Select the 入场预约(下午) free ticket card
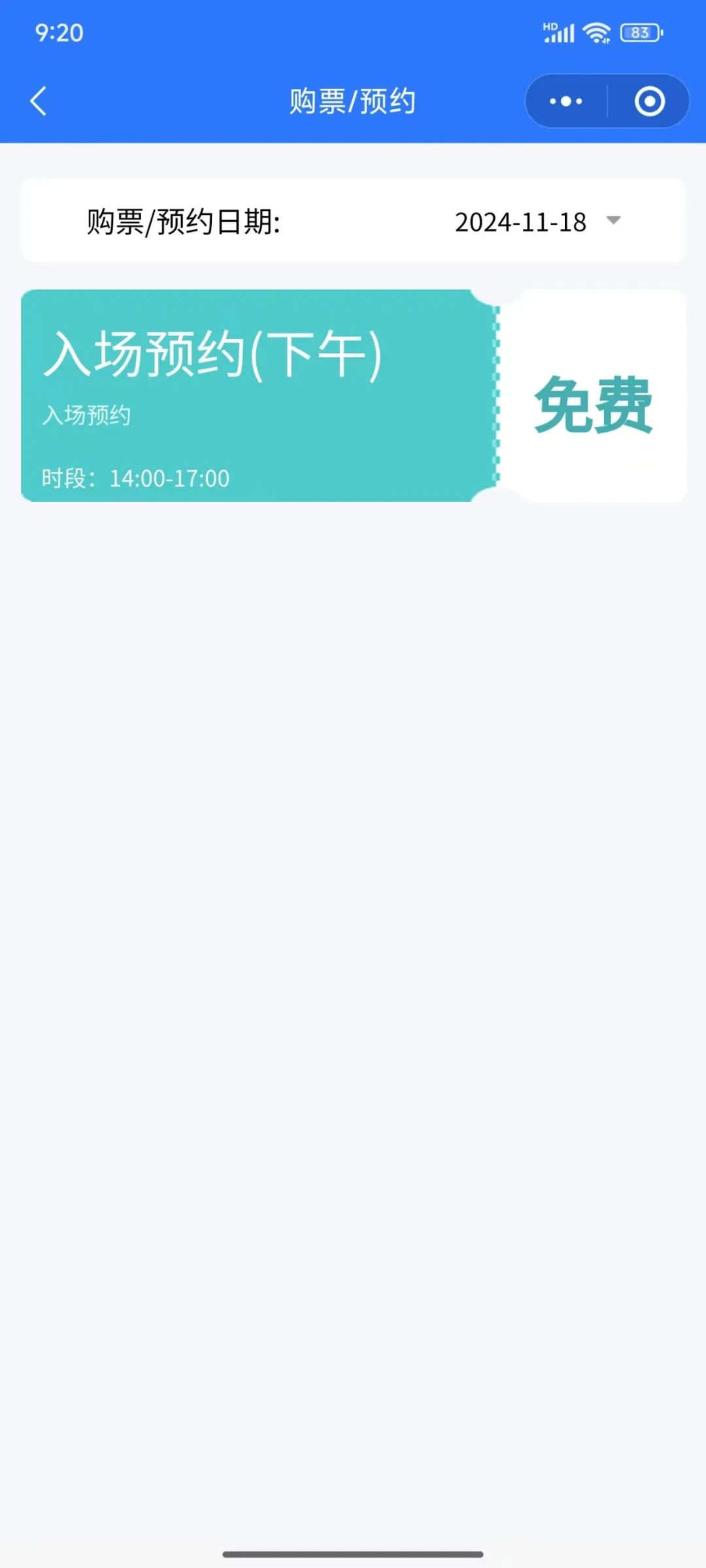706x1568 pixels. (353, 395)
